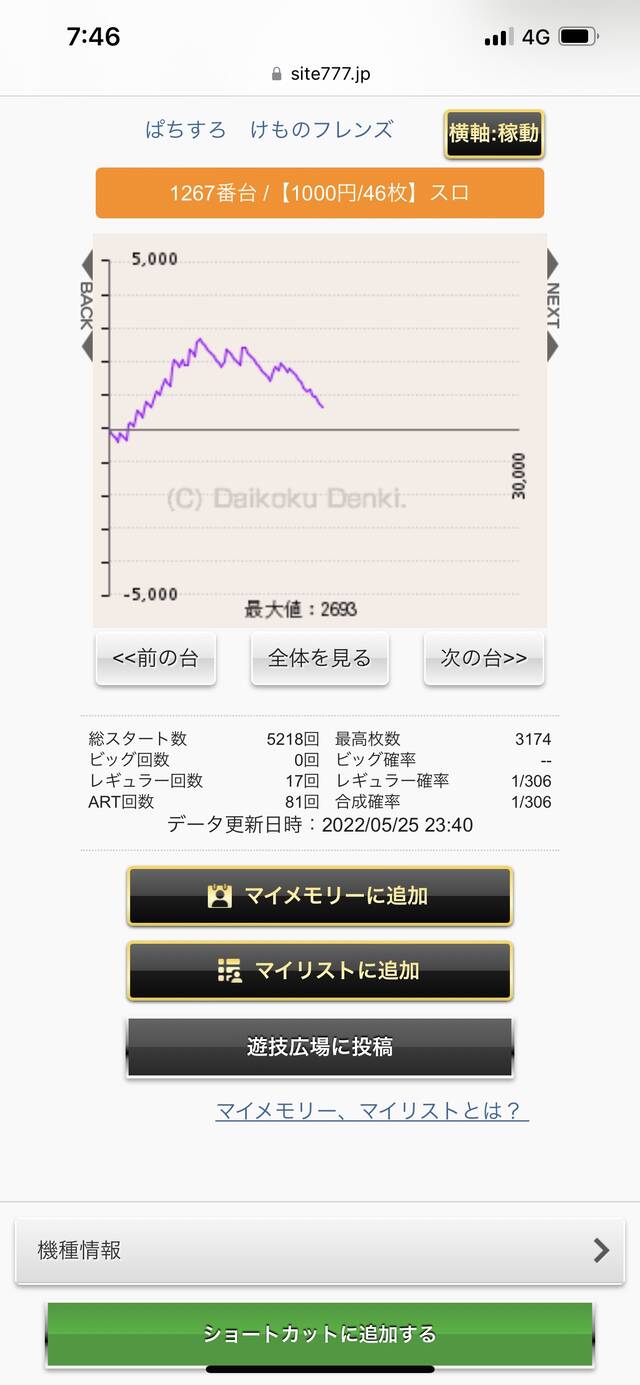Tap the NEXT arrows on the graph
The width and height of the screenshot is (640, 1385).
552,305
